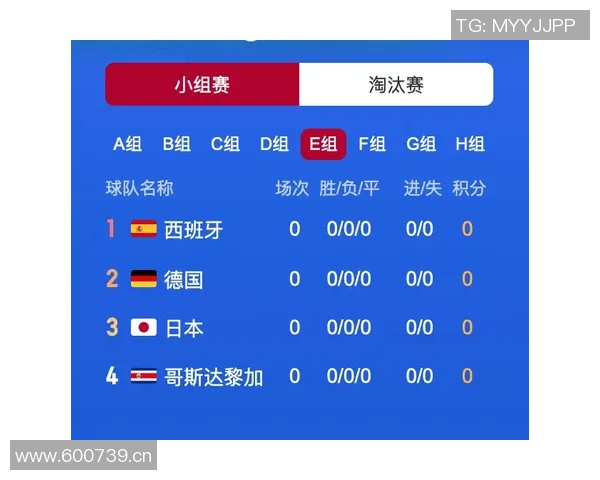Image resolution: width=600 pixels, height=480 pixels.
Task: Select the B组 group tab
Action: pyautogui.click(x=176, y=144)
